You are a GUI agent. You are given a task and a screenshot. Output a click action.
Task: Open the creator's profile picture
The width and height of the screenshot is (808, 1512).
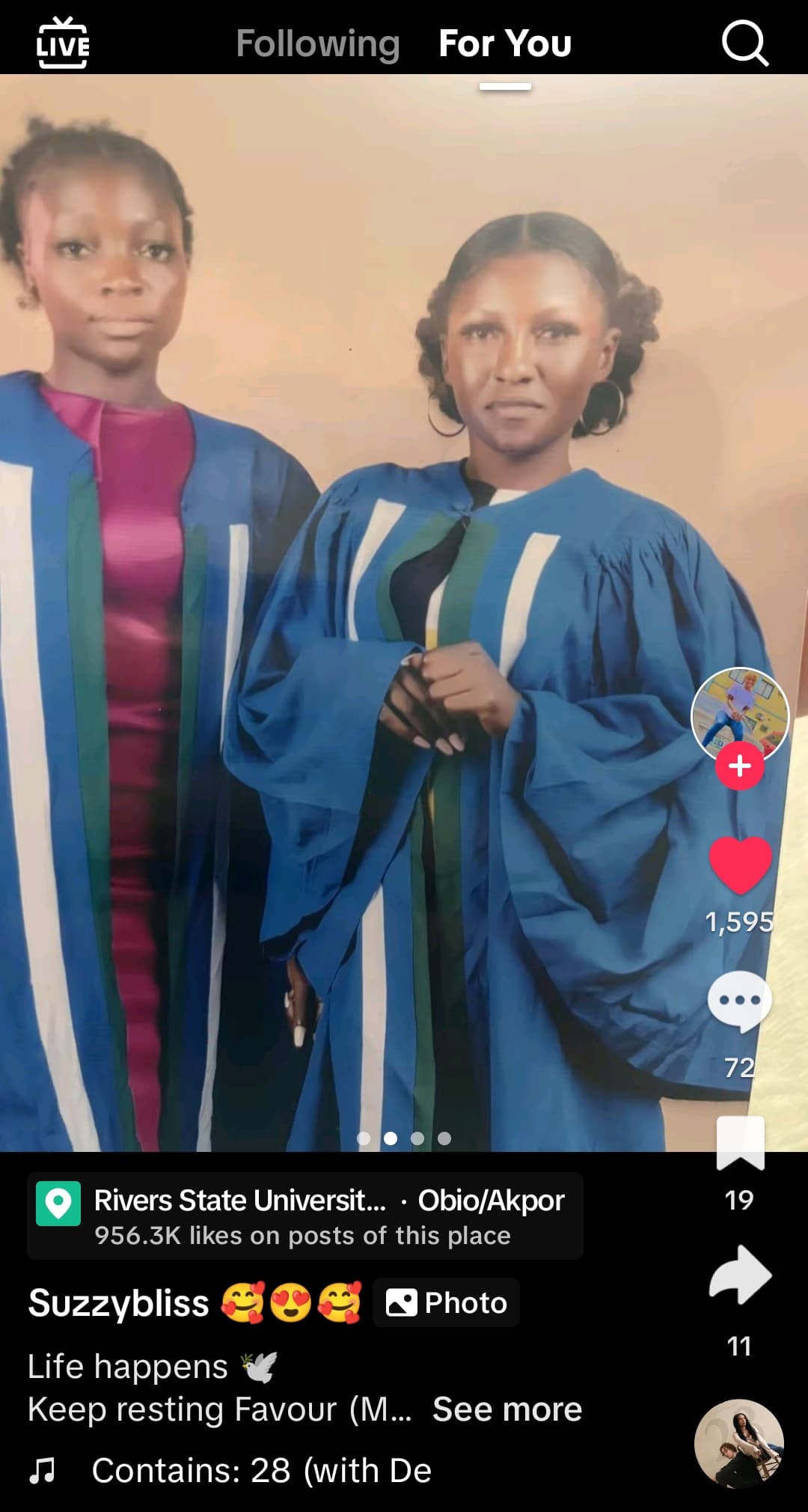pos(739,713)
